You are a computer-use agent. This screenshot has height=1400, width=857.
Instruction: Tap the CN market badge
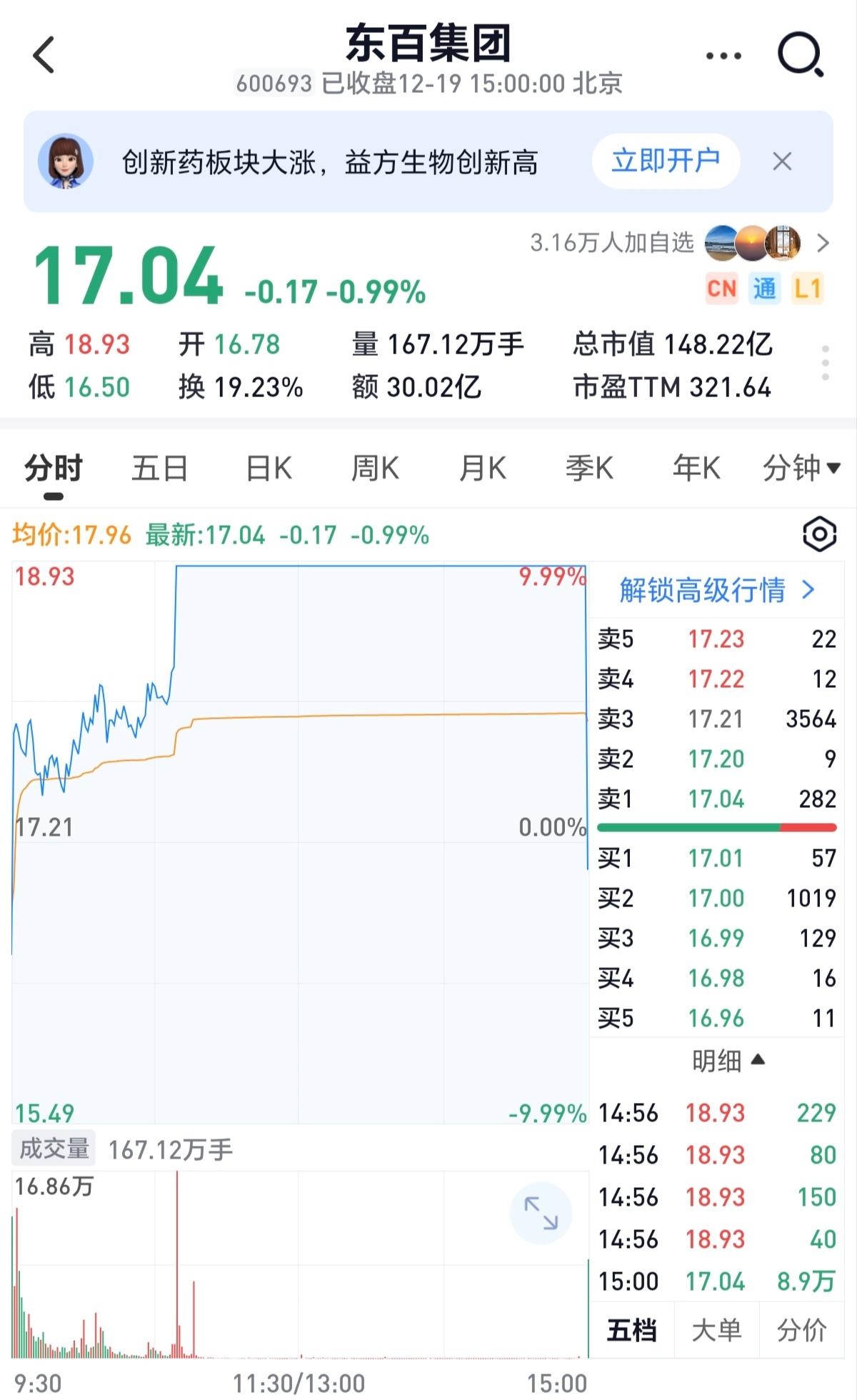(x=723, y=286)
